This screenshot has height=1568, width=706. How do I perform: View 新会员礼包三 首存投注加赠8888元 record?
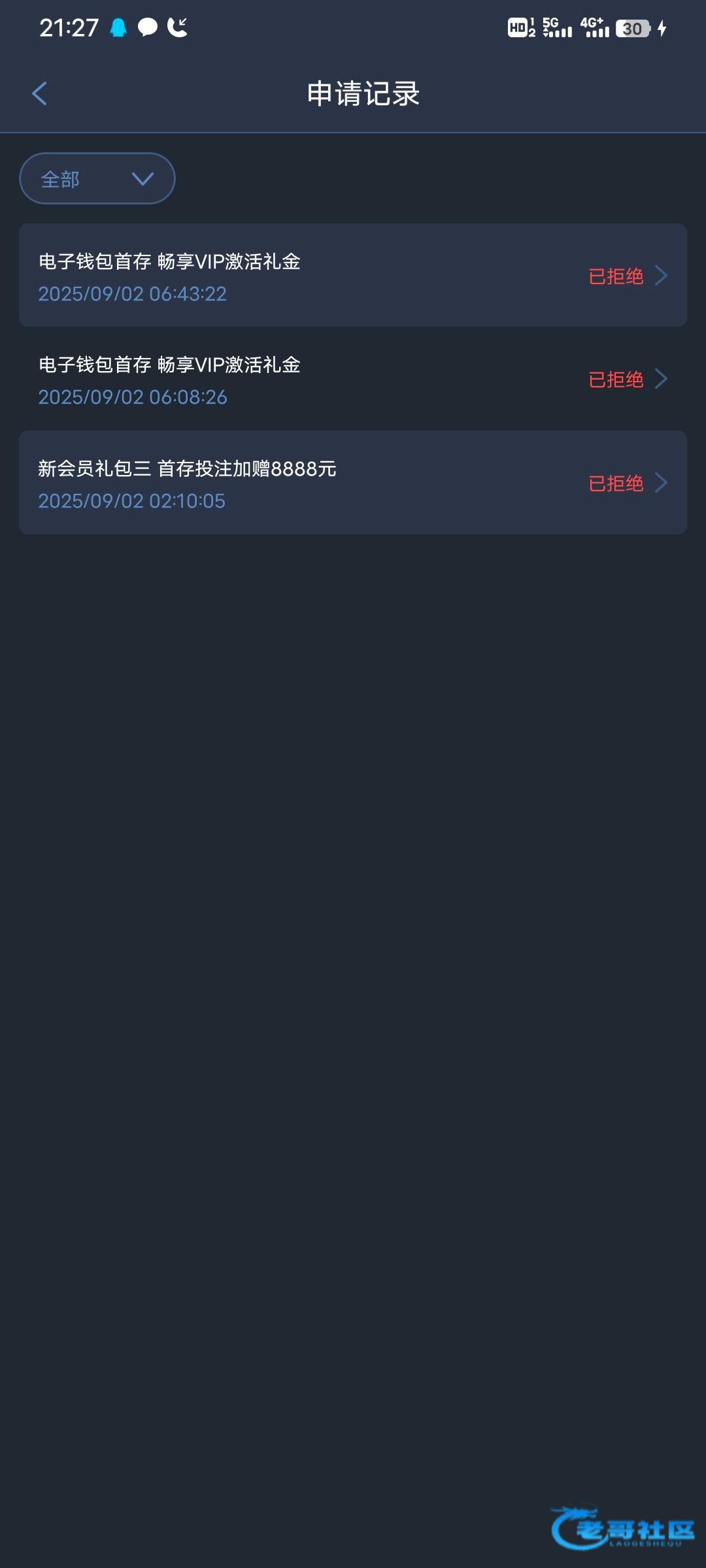pyautogui.click(x=352, y=483)
